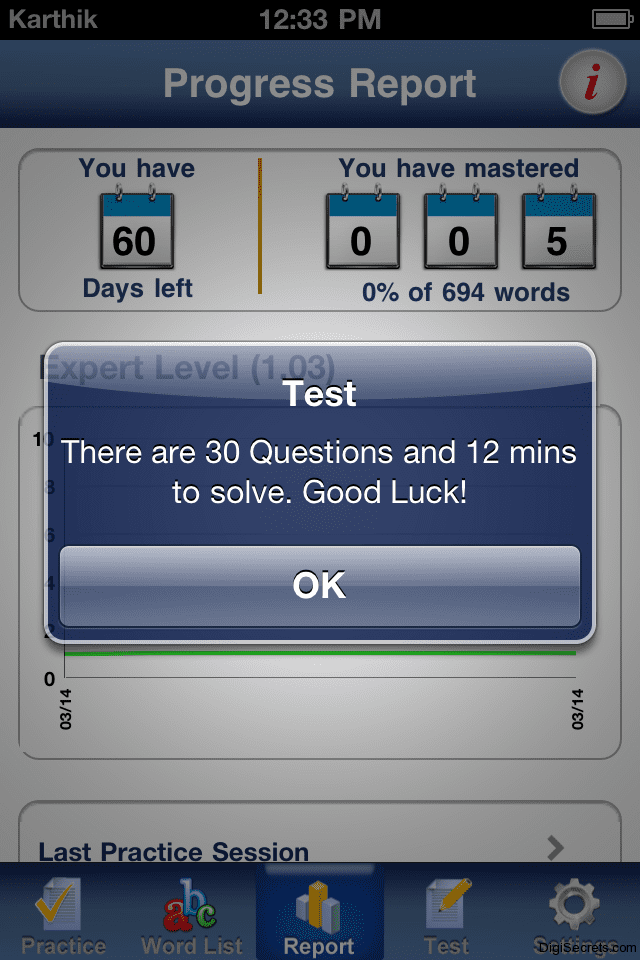Select the Report tab

(319, 914)
